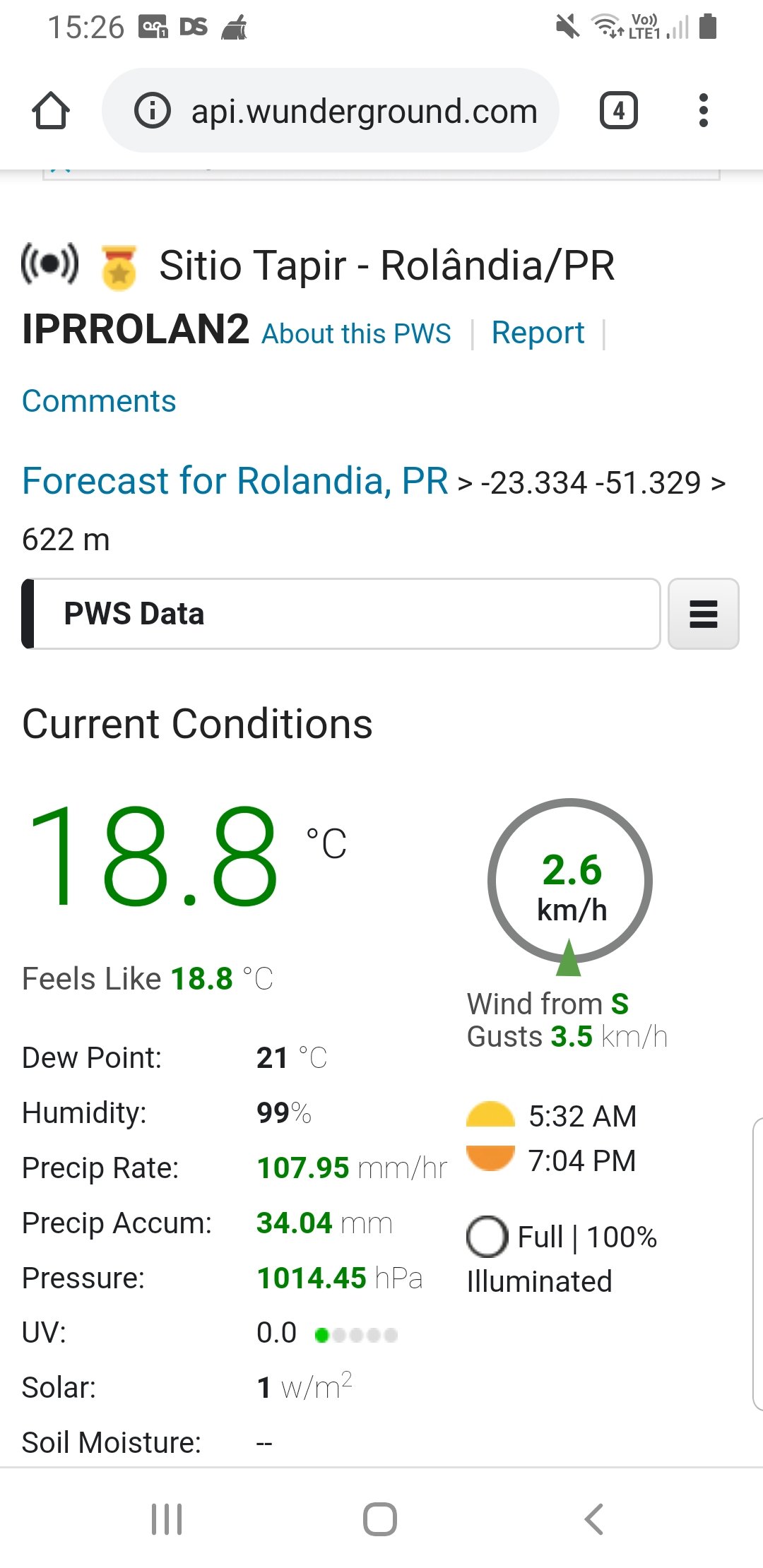
Task: Tap the api.wunderground.com address bar
Action: tap(331, 110)
